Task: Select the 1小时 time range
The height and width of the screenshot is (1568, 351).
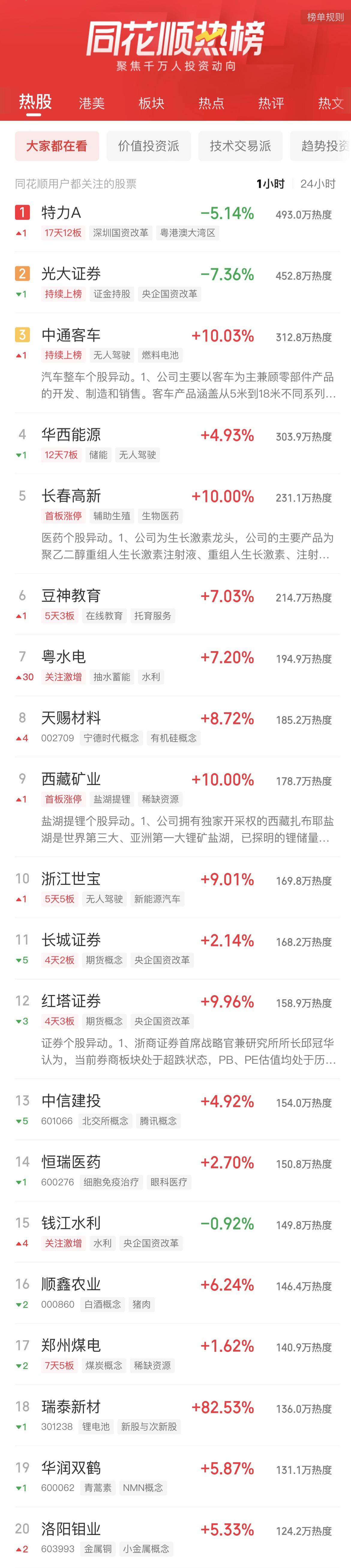Action: pos(270,184)
